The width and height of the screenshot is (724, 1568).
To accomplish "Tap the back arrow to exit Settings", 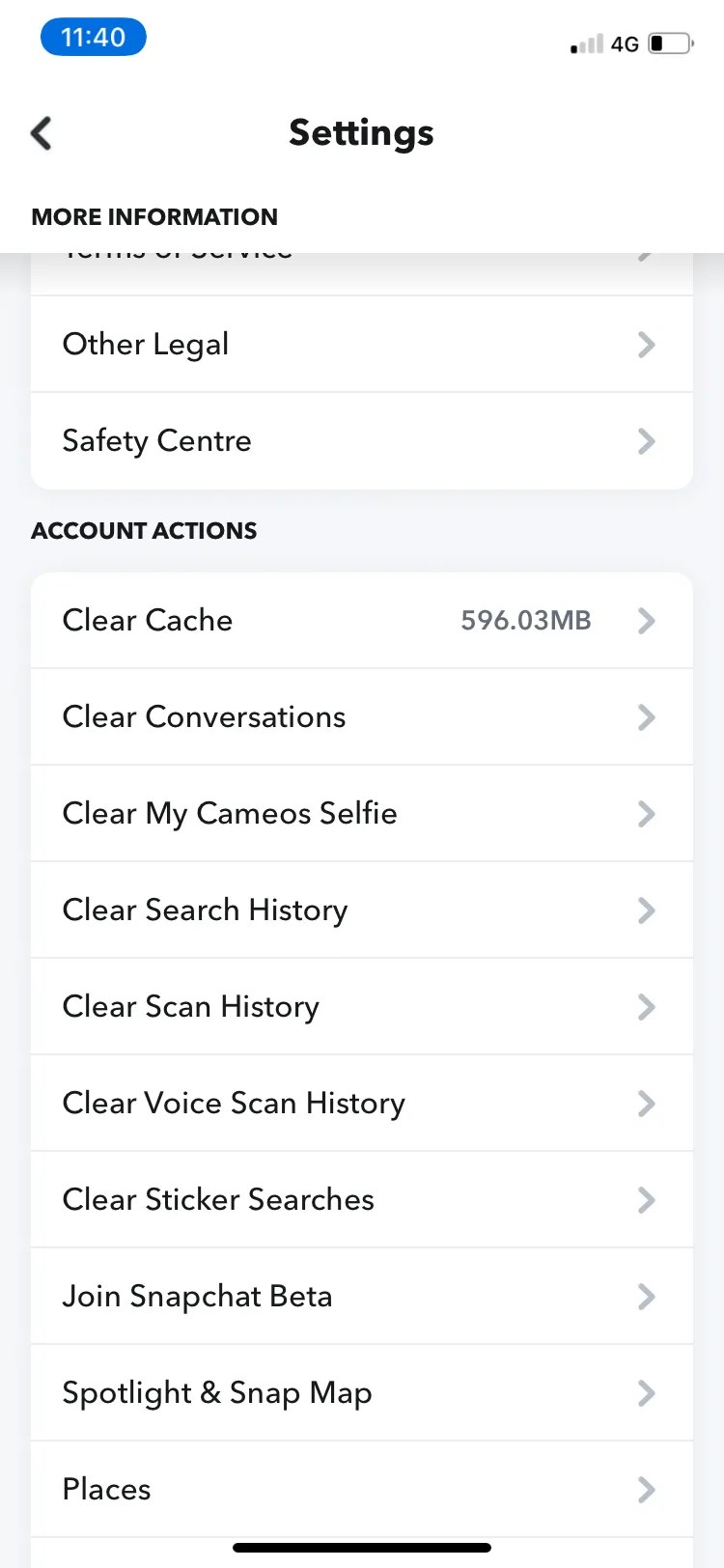I will pos(41,132).
